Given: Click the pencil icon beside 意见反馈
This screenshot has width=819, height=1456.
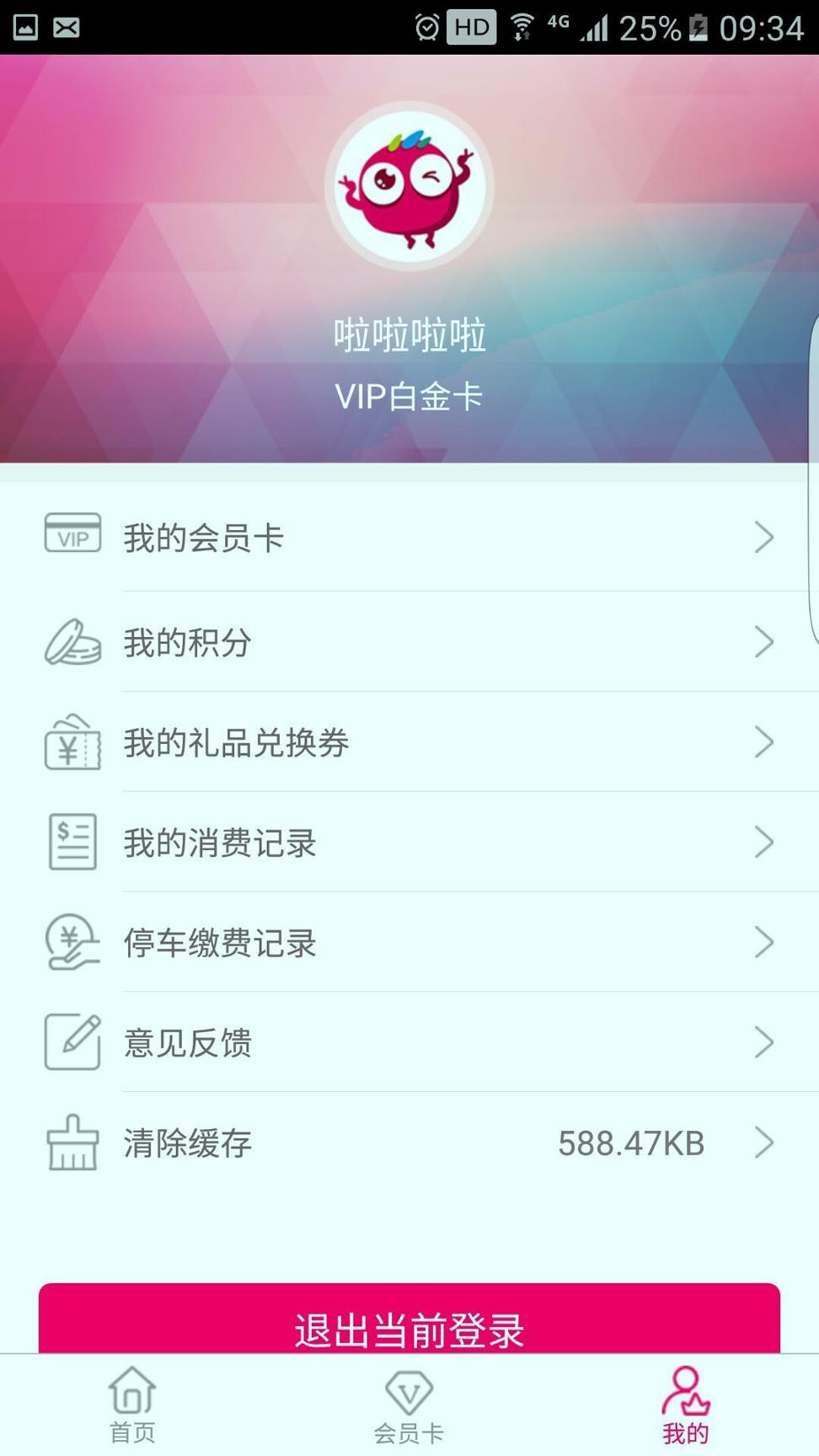Looking at the screenshot, I should 72,1042.
